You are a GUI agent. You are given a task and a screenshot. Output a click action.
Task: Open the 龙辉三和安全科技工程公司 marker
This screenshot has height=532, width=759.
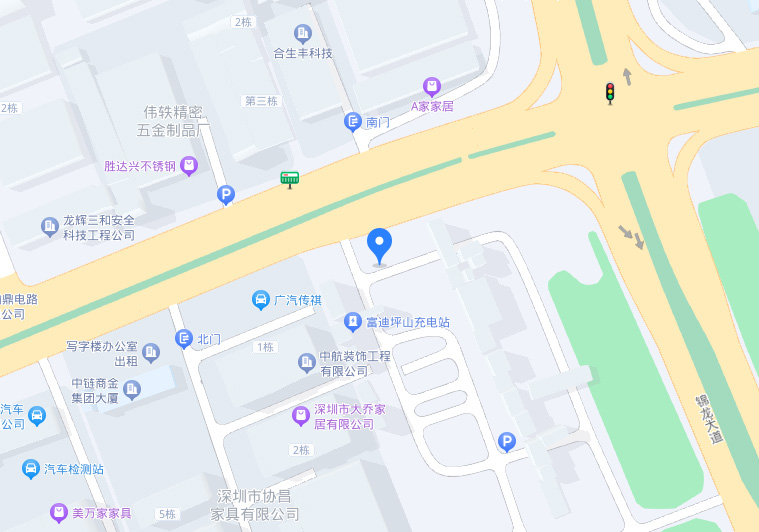[x=49, y=227]
